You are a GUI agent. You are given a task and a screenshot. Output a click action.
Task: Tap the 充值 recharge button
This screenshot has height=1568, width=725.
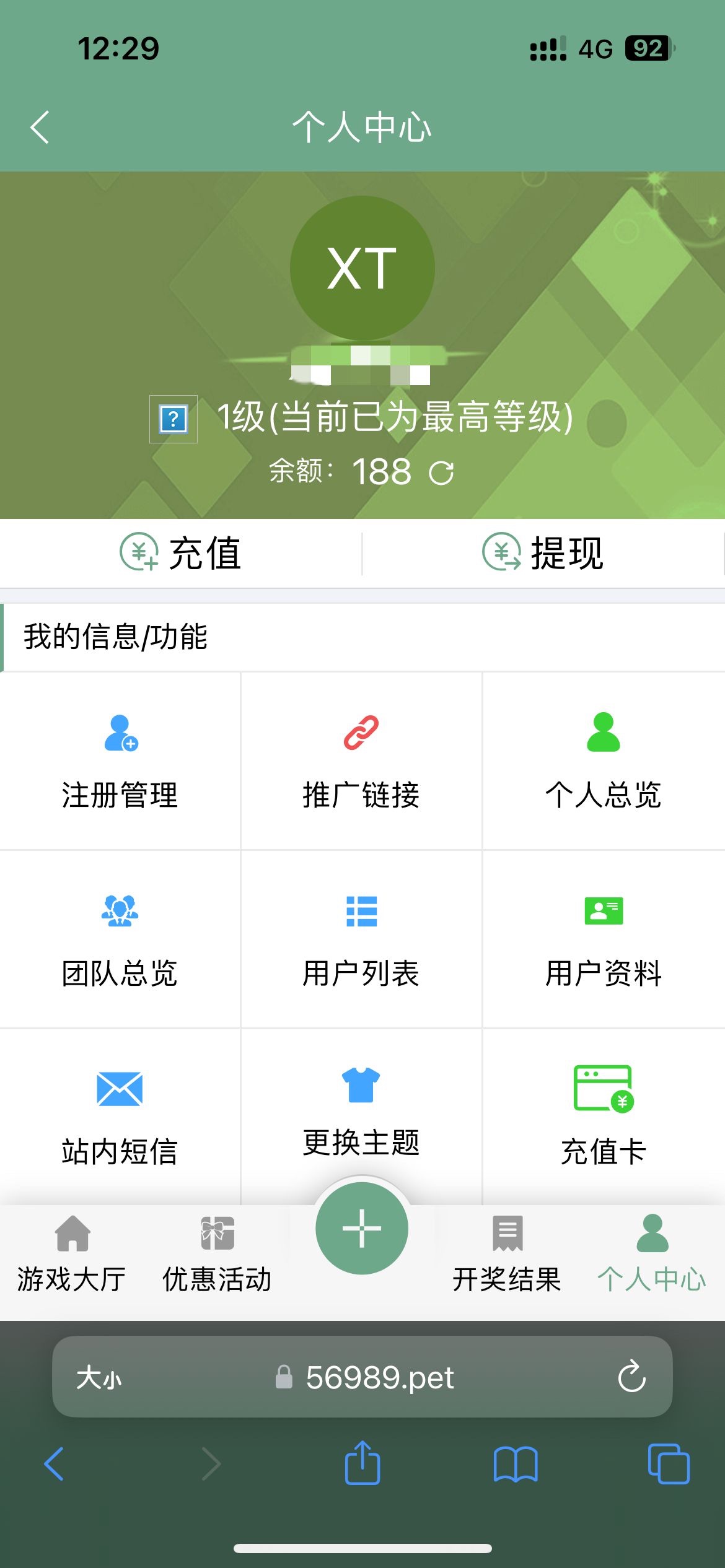point(180,553)
